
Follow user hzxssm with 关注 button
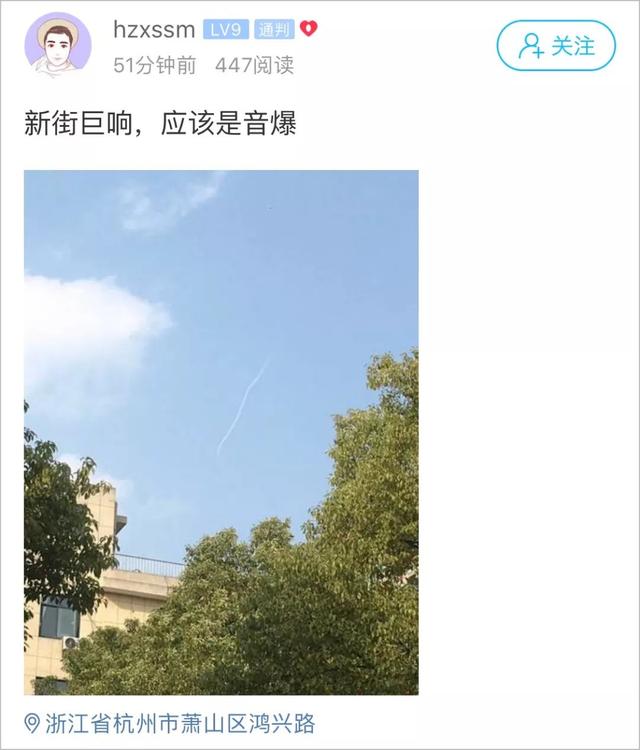556,46
